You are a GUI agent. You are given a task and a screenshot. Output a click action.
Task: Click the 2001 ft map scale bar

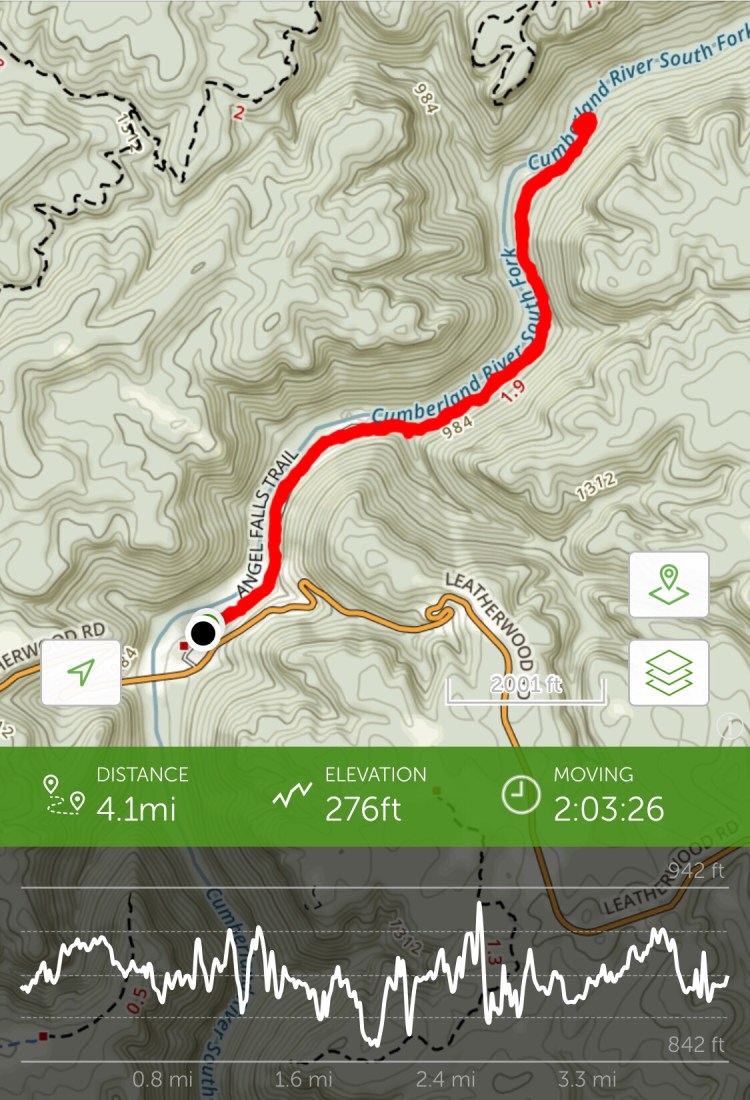pos(525,687)
